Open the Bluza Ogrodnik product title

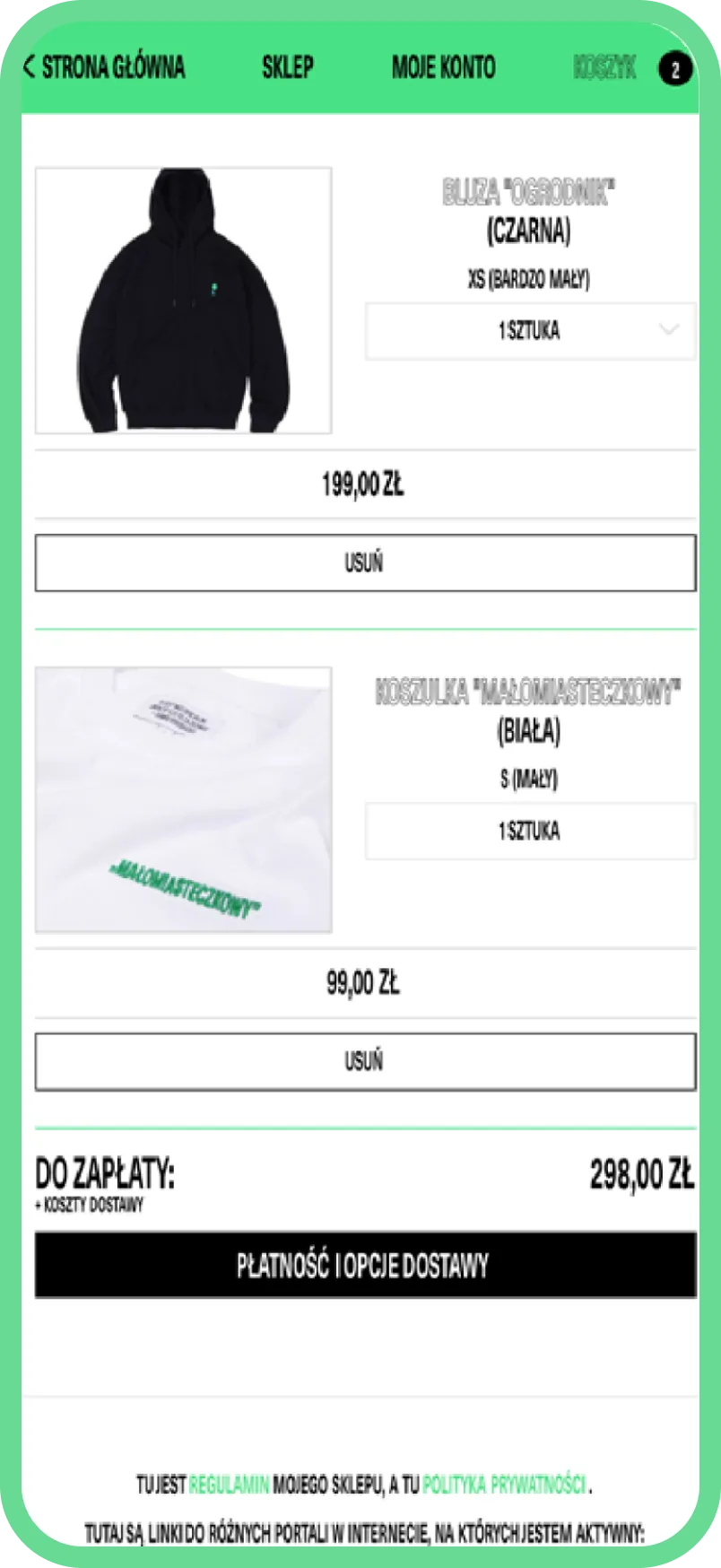[x=529, y=210]
